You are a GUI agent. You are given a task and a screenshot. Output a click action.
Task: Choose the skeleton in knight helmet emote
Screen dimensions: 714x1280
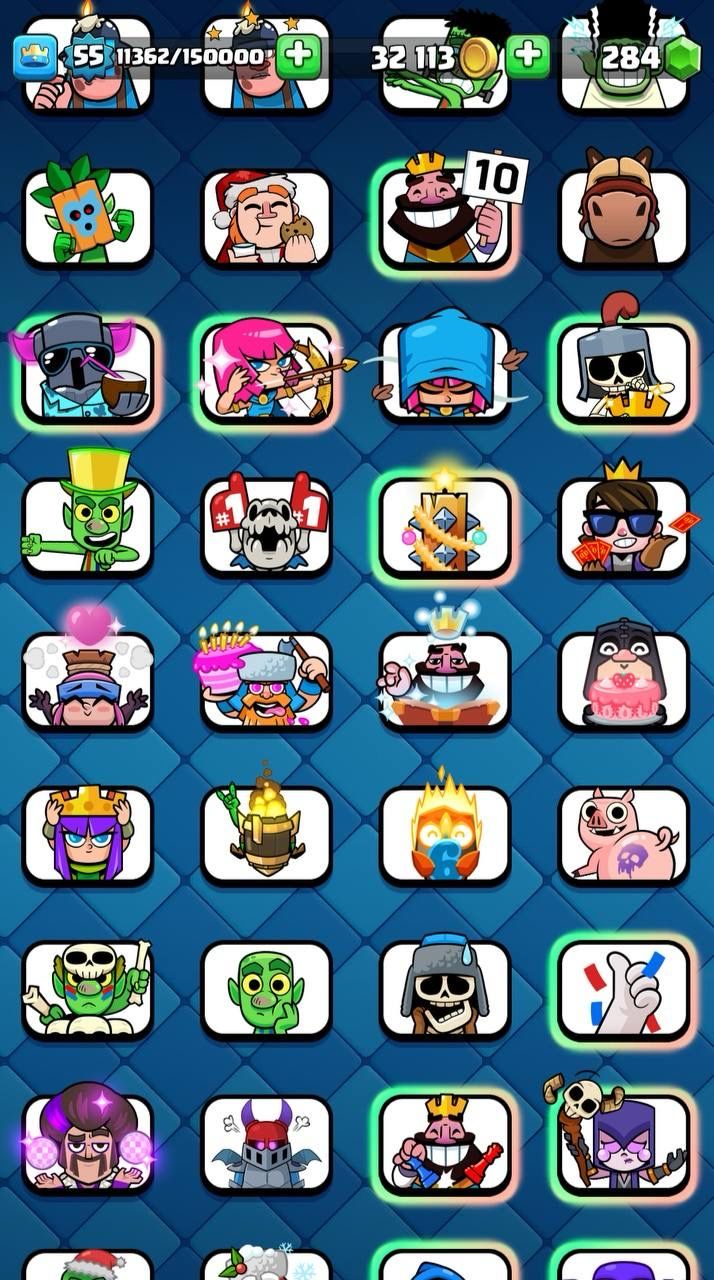623,372
